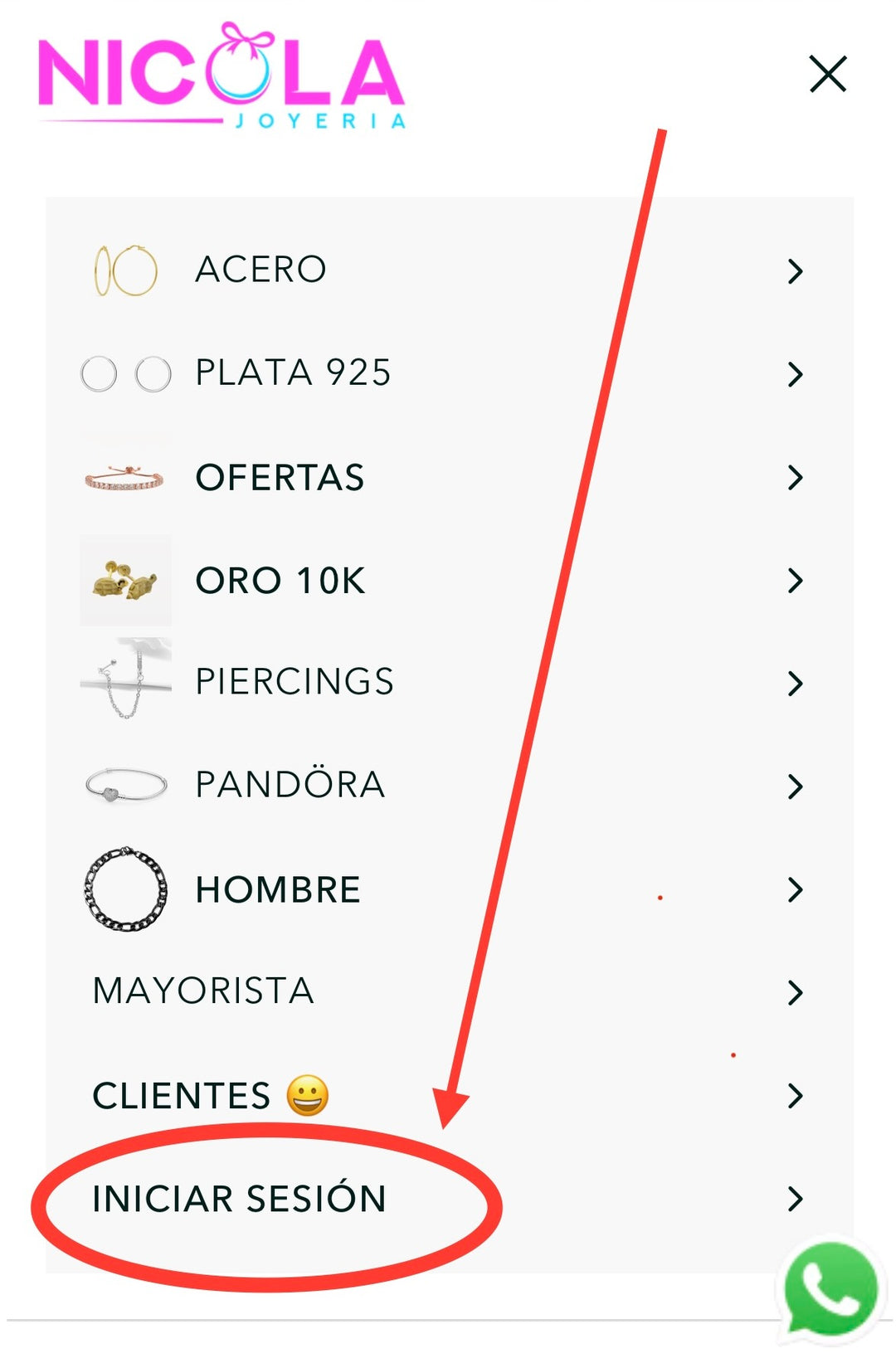
Task: Tap INICIAR SESIÓN to log in
Action: tap(240, 1199)
